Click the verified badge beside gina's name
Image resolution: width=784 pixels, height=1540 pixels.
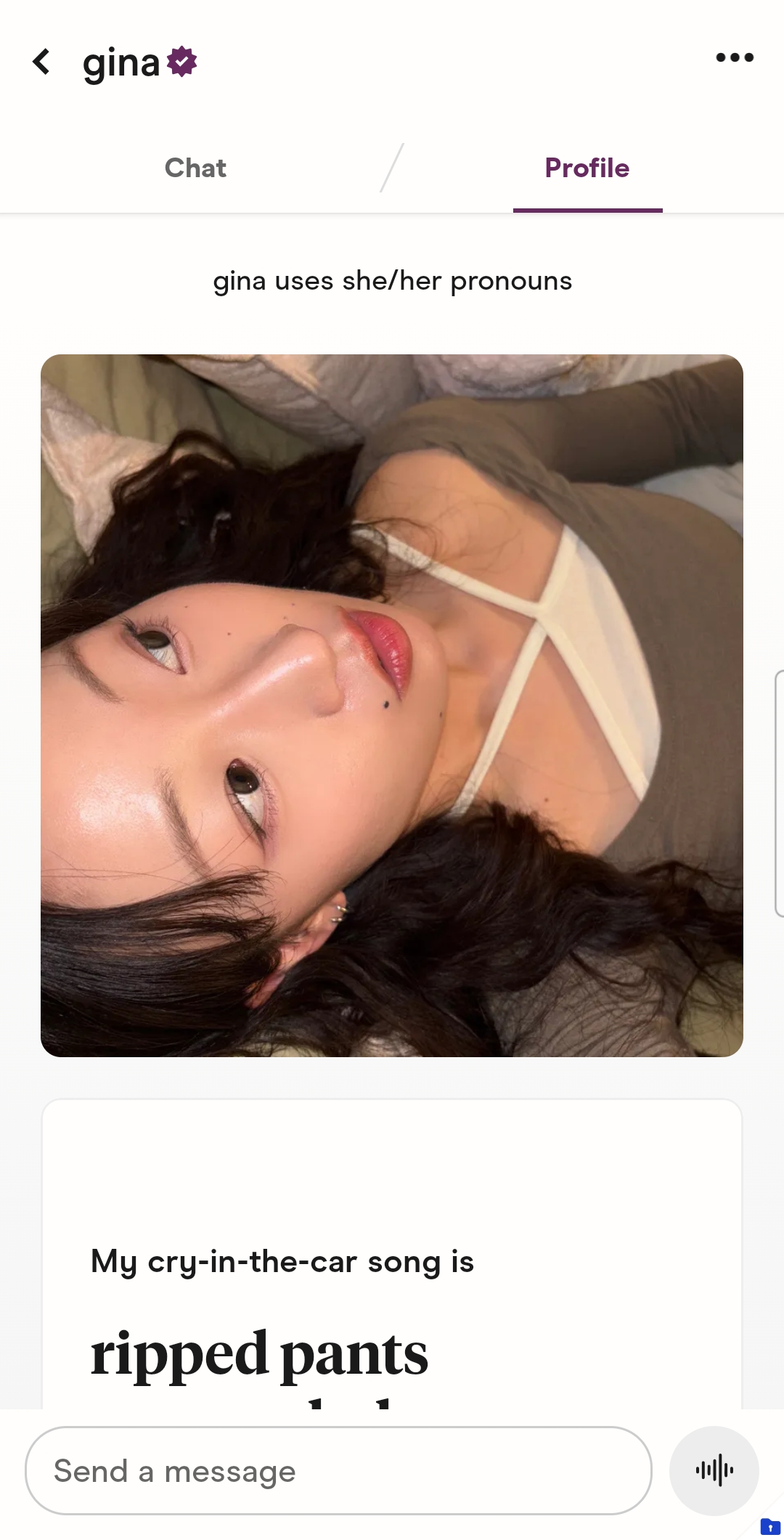pos(181,62)
